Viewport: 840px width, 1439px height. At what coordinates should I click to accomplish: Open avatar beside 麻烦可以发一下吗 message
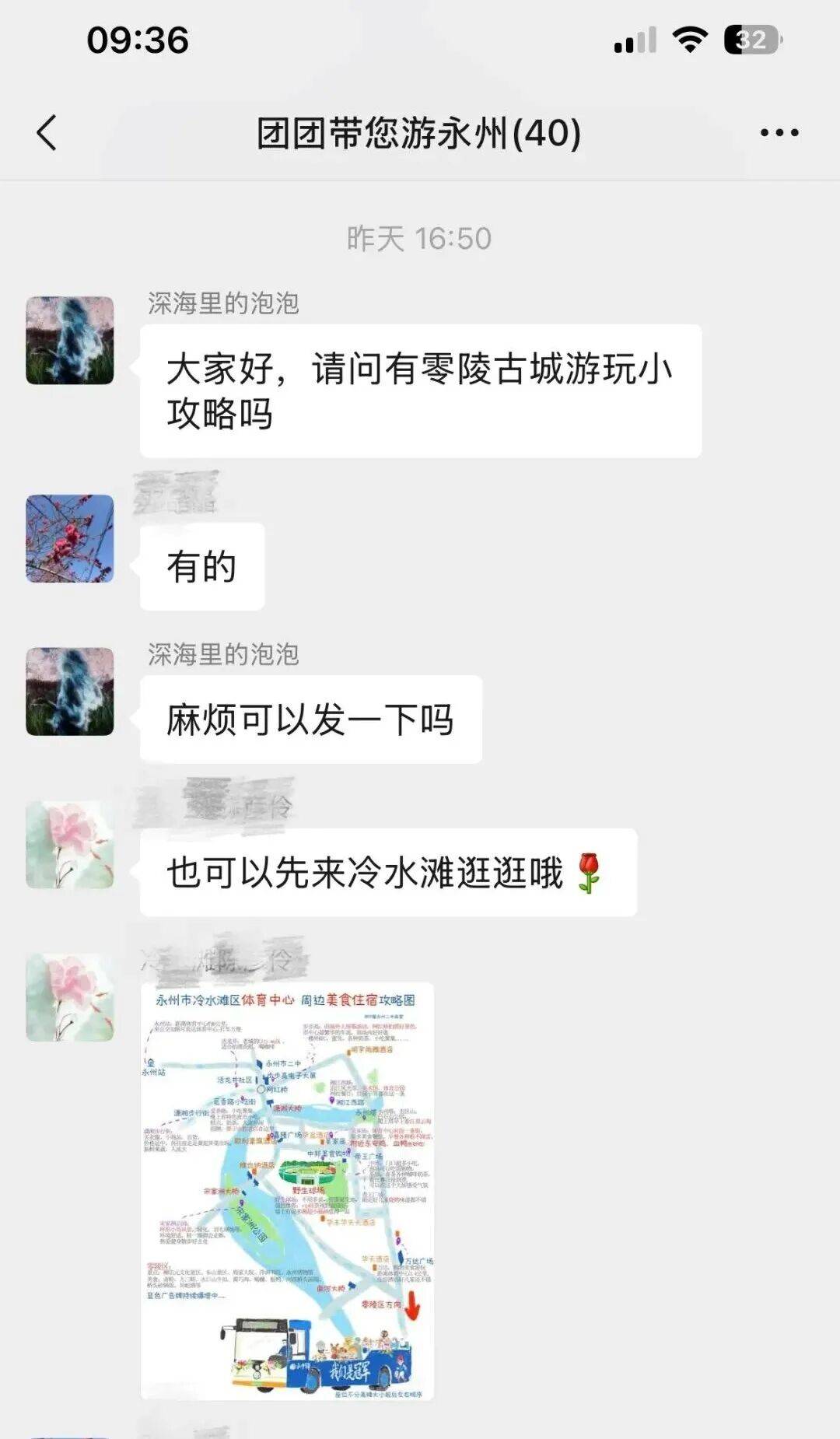point(70,691)
